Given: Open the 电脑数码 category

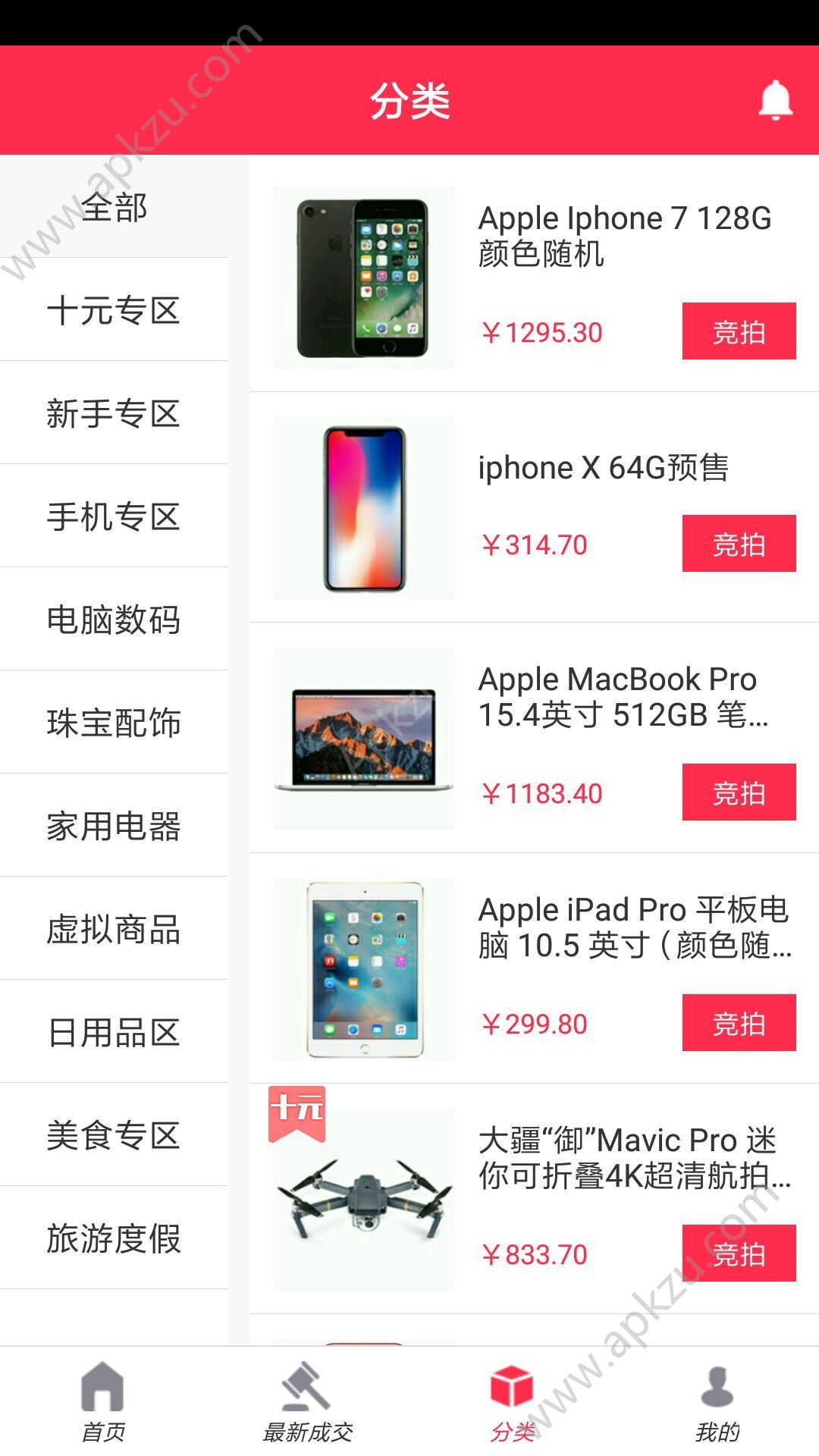Looking at the screenshot, I should click(x=114, y=620).
